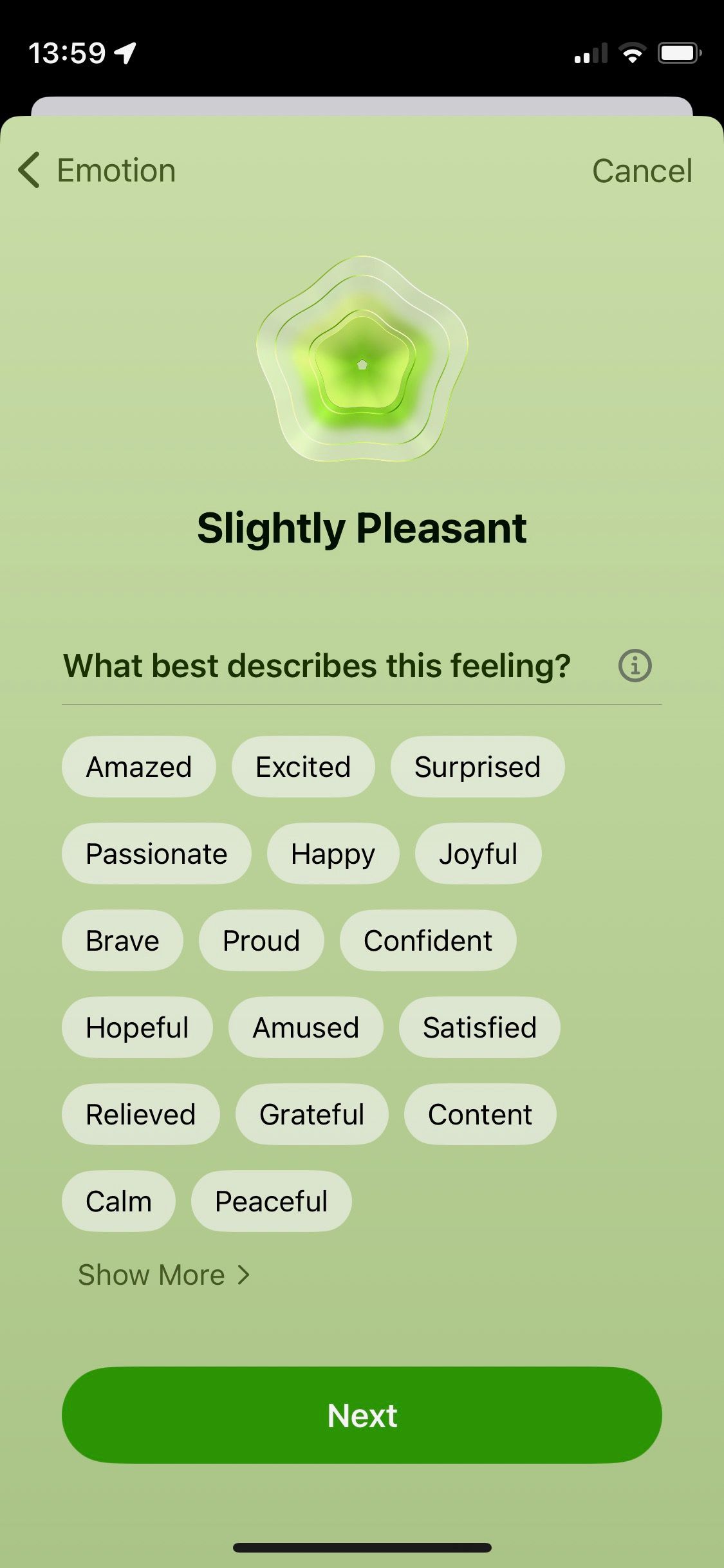Select the Calm chip
This screenshot has width=724, height=1568.
point(118,1201)
